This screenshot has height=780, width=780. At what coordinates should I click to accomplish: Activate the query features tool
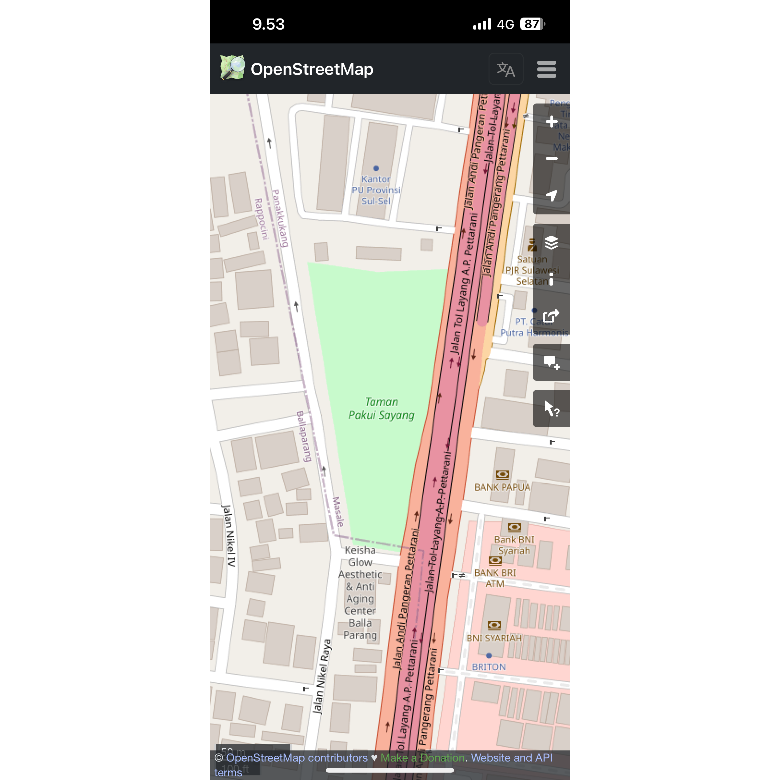[x=552, y=408]
